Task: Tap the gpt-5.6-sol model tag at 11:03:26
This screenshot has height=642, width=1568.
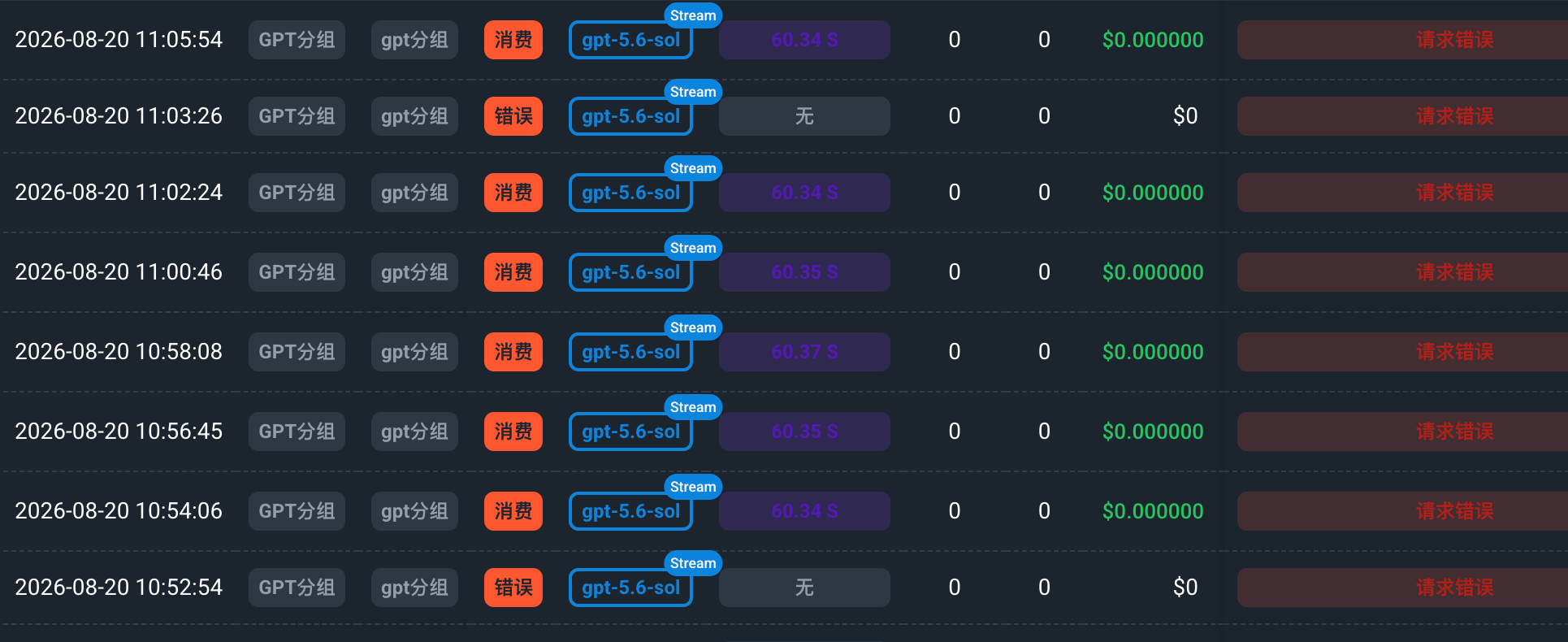Action: click(x=630, y=116)
